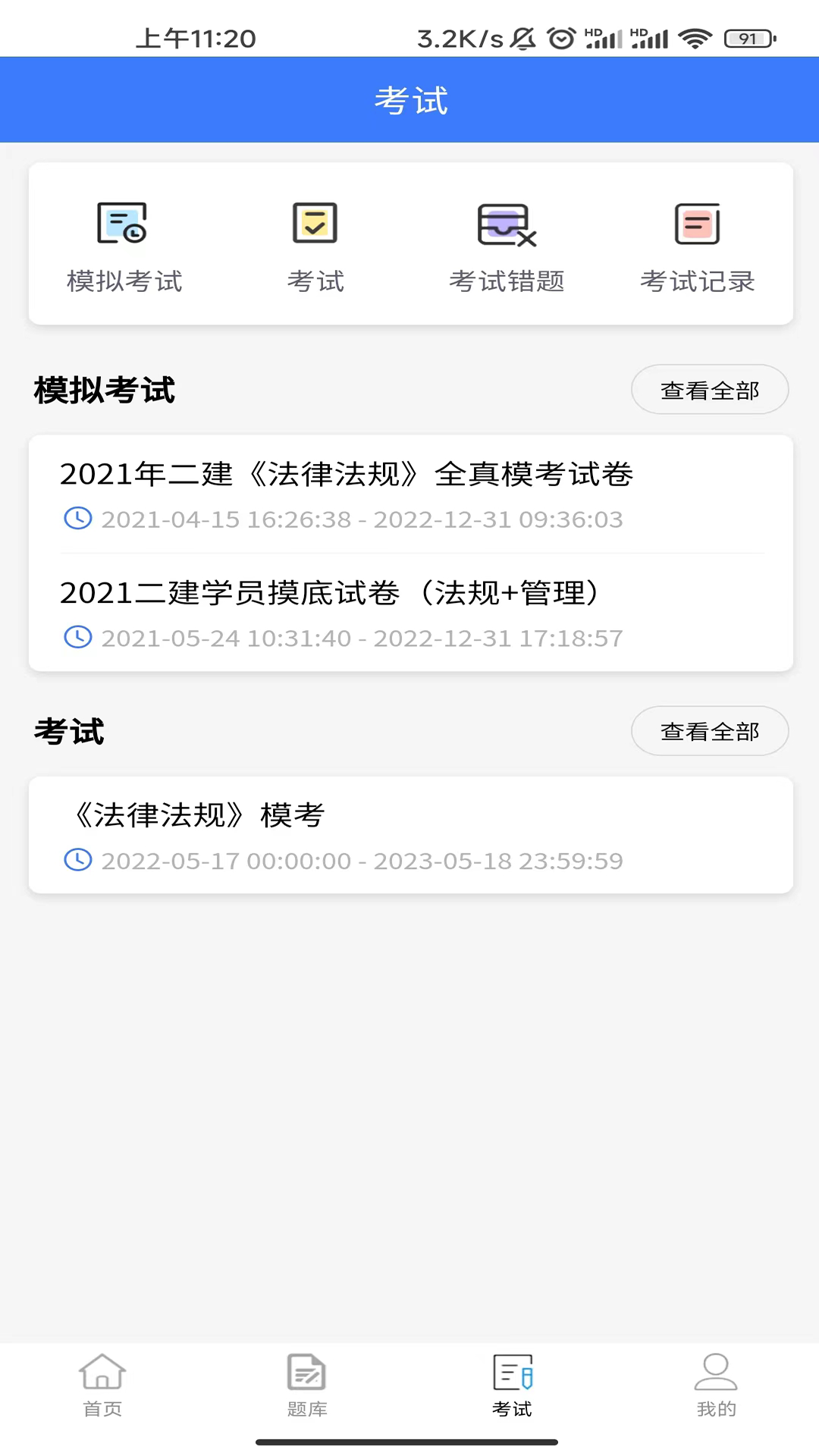Viewport: 819px width, 1456px height.
Task: Click the clock icon beside 2021年二建《法律法规》exam dates
Action: [x=77, y=519]
